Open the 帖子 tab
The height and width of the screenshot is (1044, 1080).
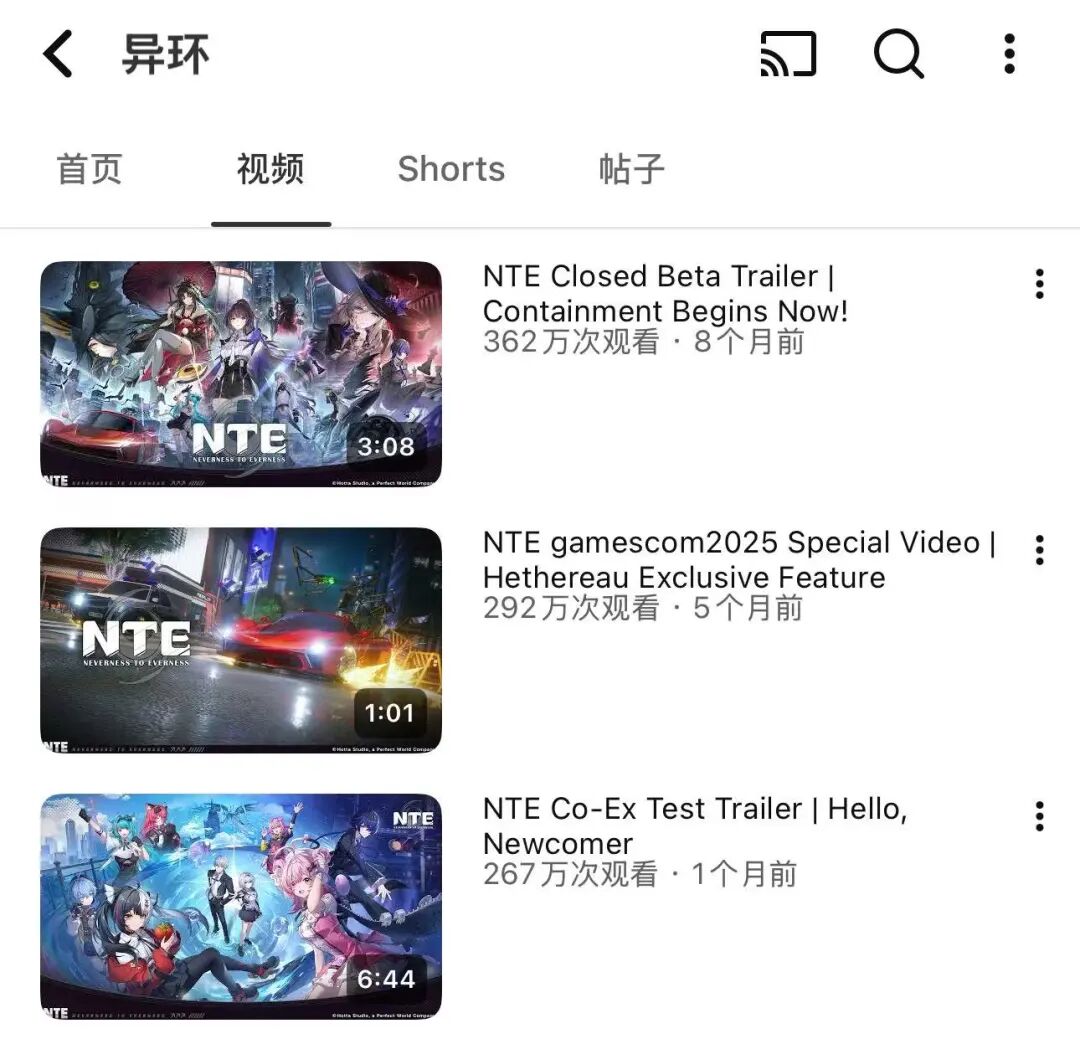click(x=631, y=169)
